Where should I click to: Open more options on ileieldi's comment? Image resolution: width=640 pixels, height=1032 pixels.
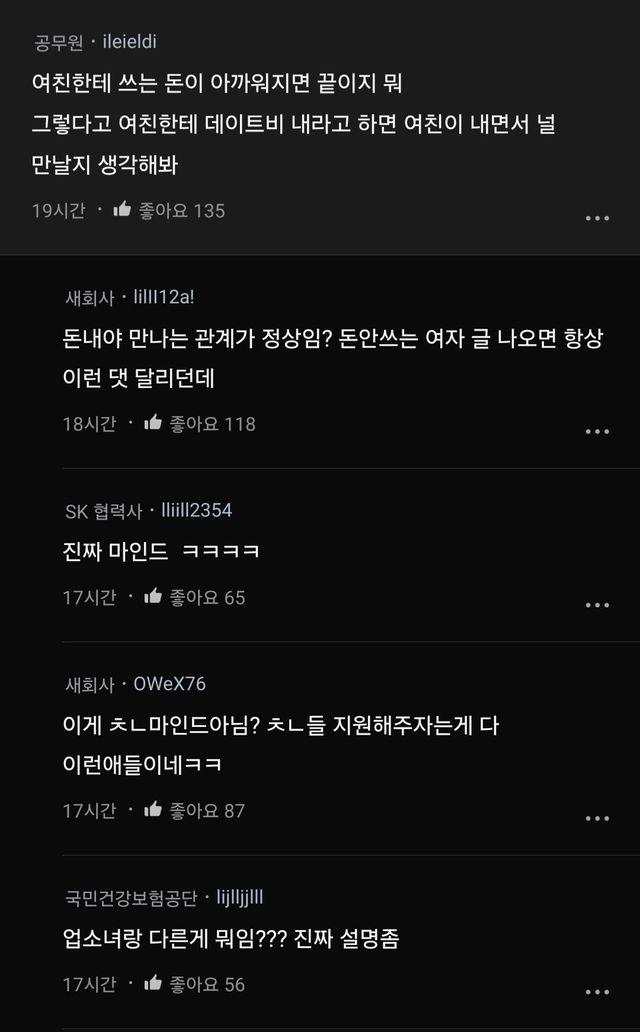tap(597, 218)
